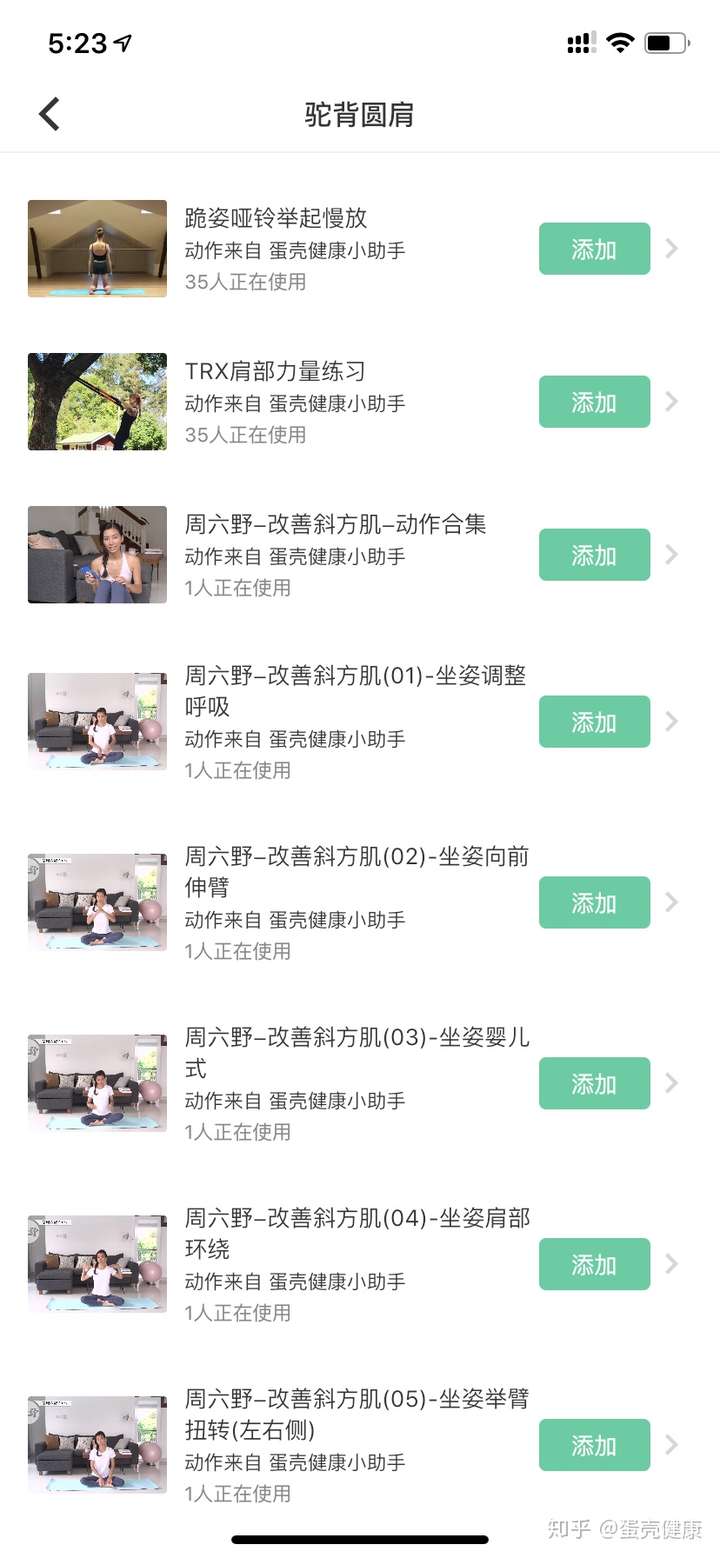
Task: Tap the 驼背圆肩 title text
Action: [x=360, y=115]
